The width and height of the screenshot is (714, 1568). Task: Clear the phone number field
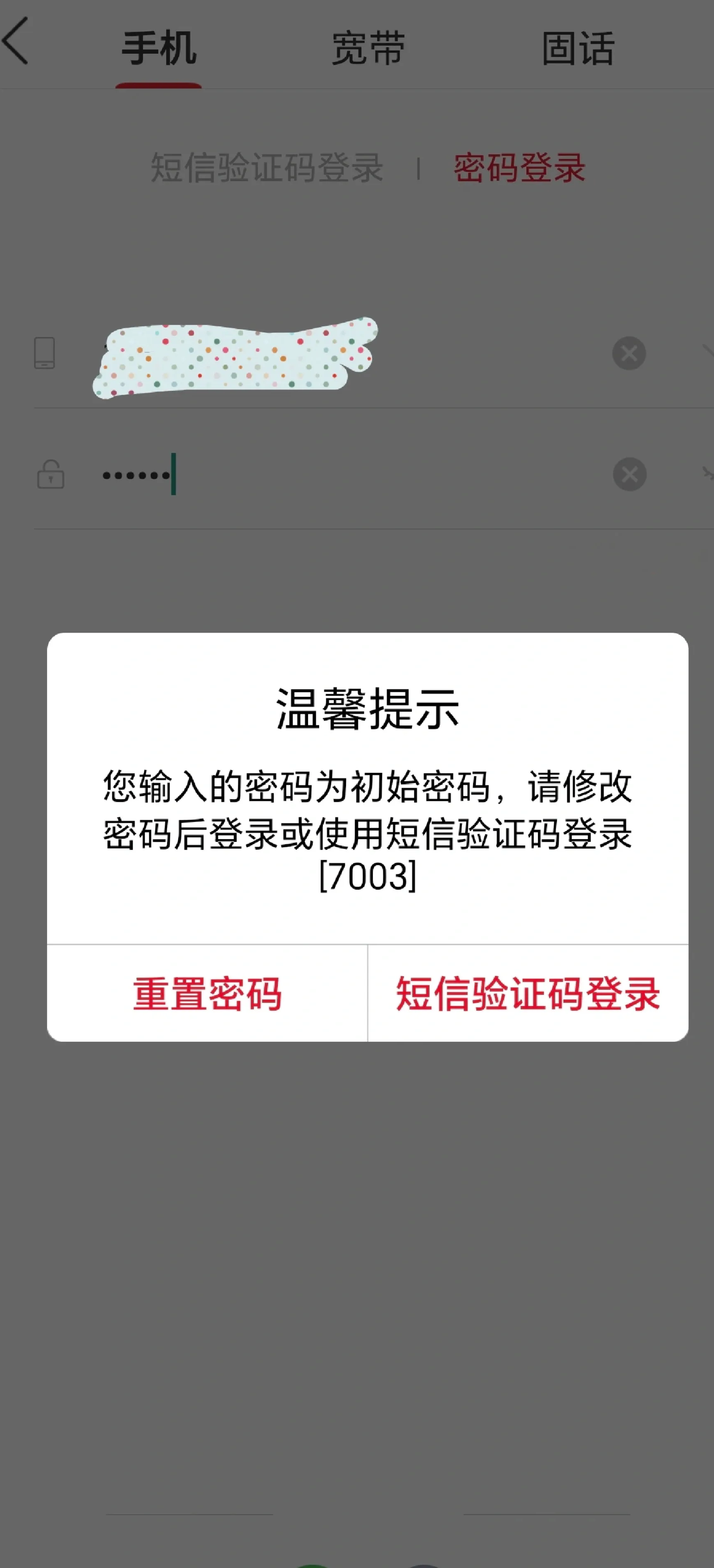tap(628, 353)
